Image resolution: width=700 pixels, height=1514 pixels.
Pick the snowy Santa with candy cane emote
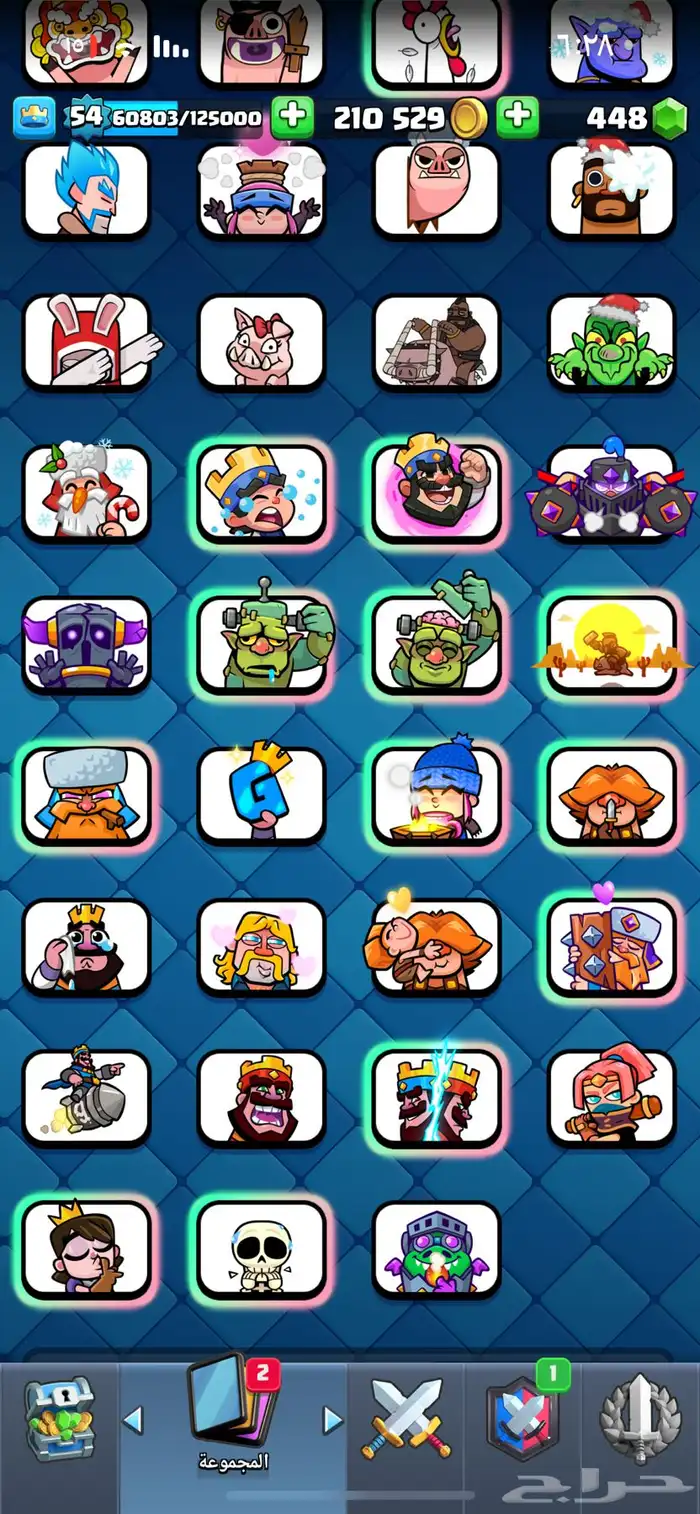pos(86,493)
